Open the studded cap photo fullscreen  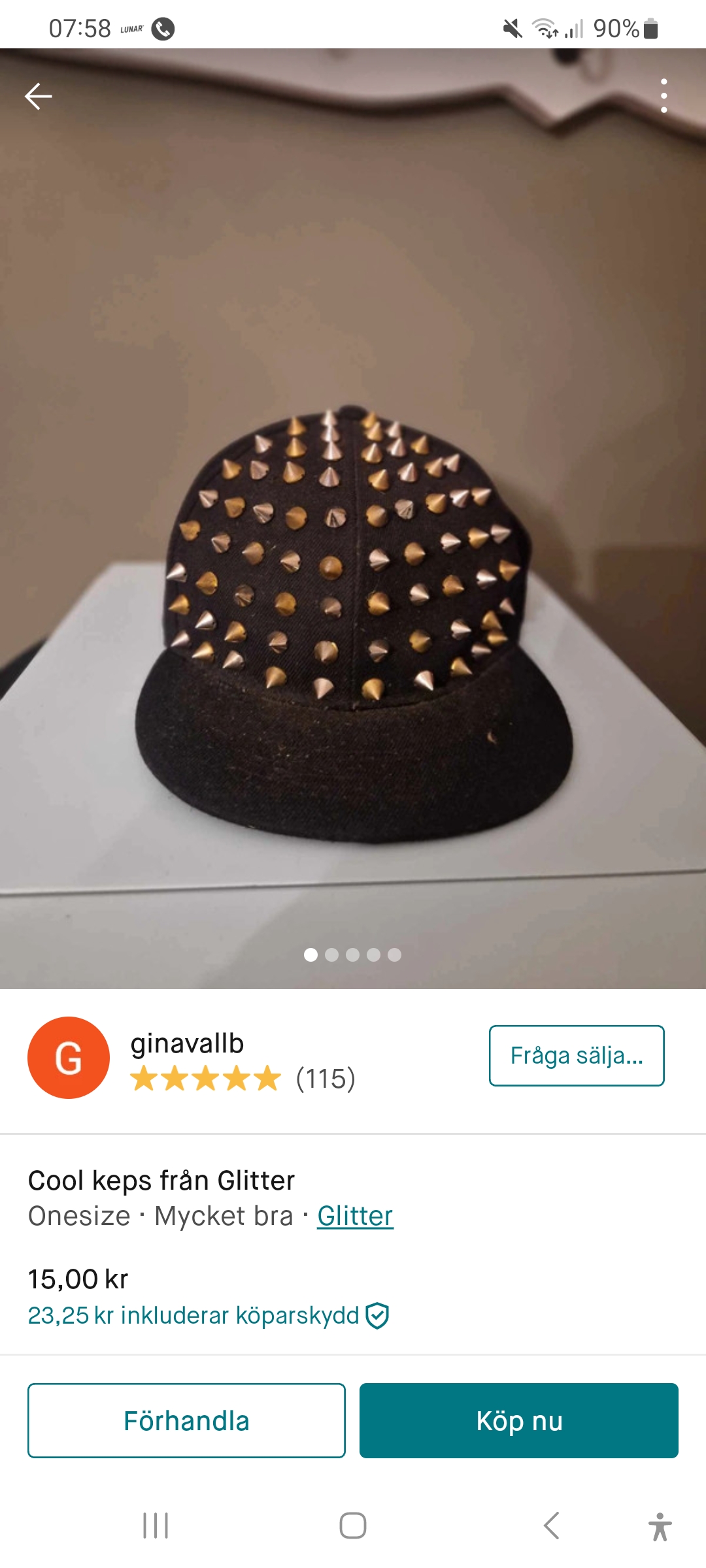coord(353,588)
